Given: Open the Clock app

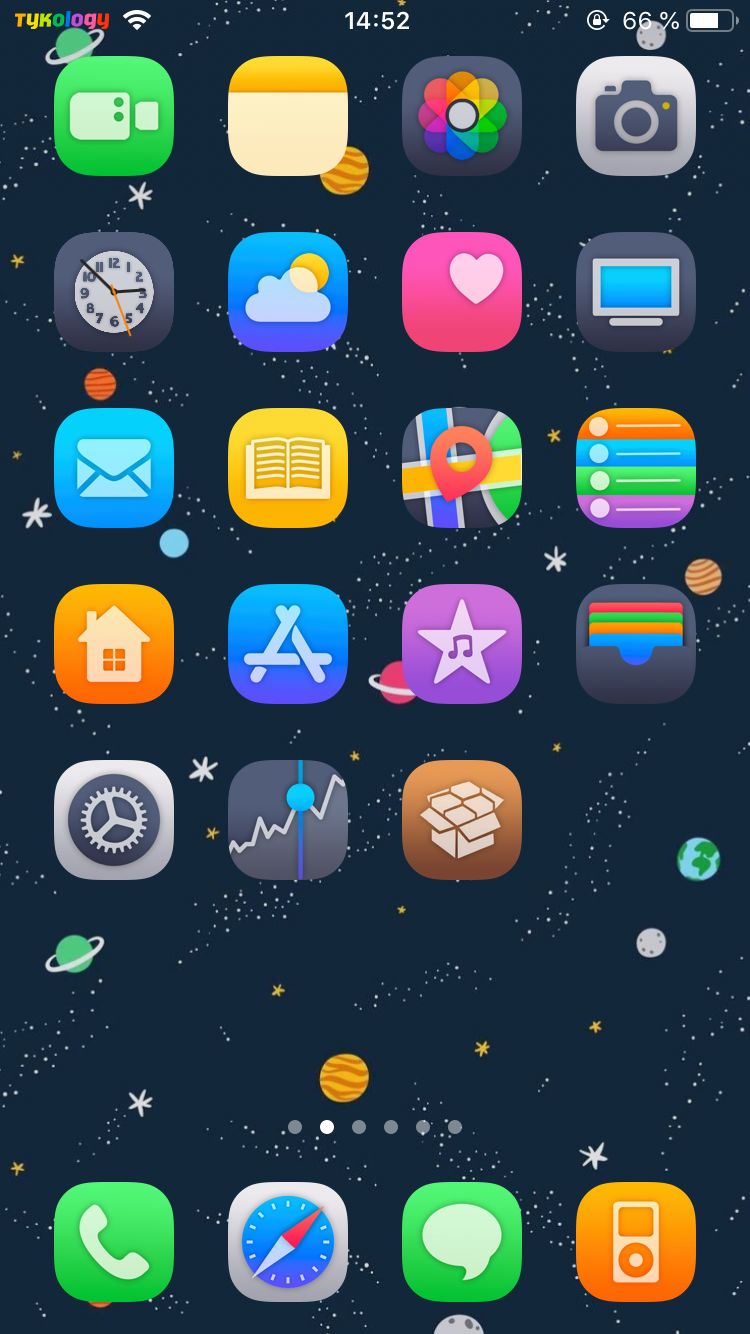Looking at the screenshot, I should pyautogui.click(x=114, y=292).
